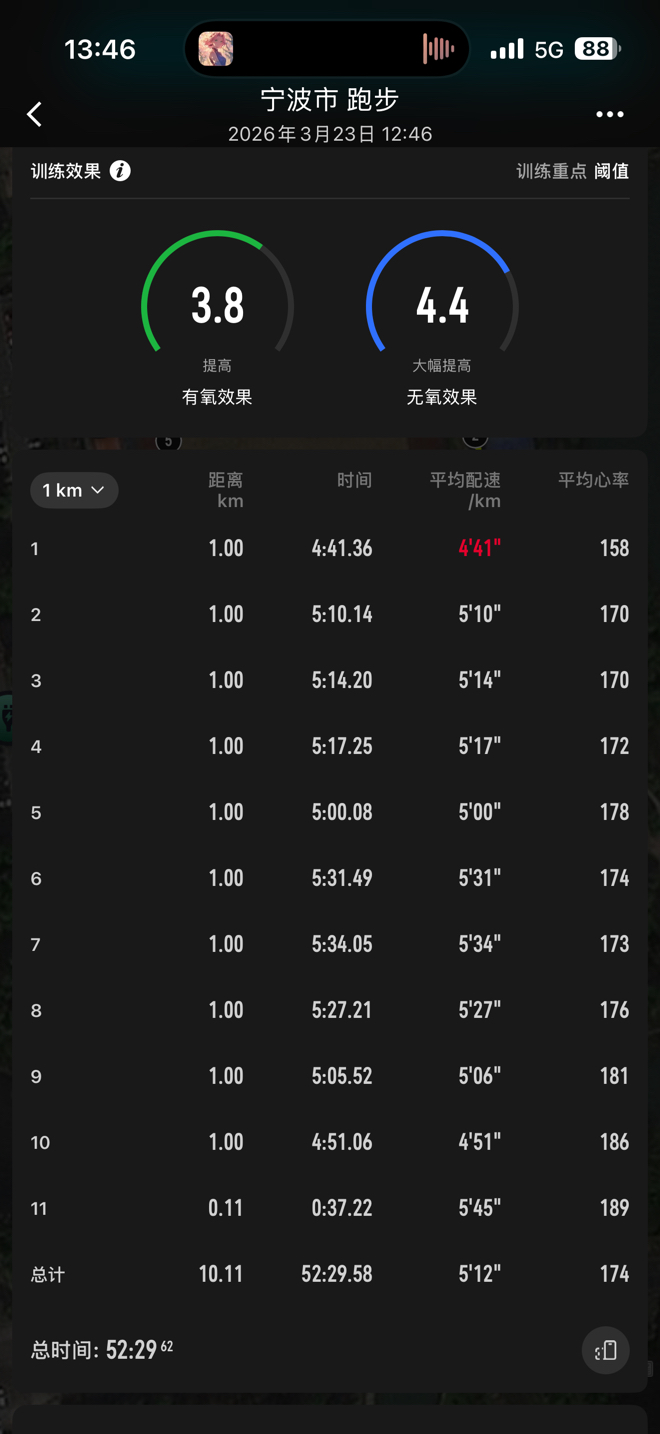Open the three-dot overflow menu
Viewport: 660px width, 1434px height.
[609, 115]
